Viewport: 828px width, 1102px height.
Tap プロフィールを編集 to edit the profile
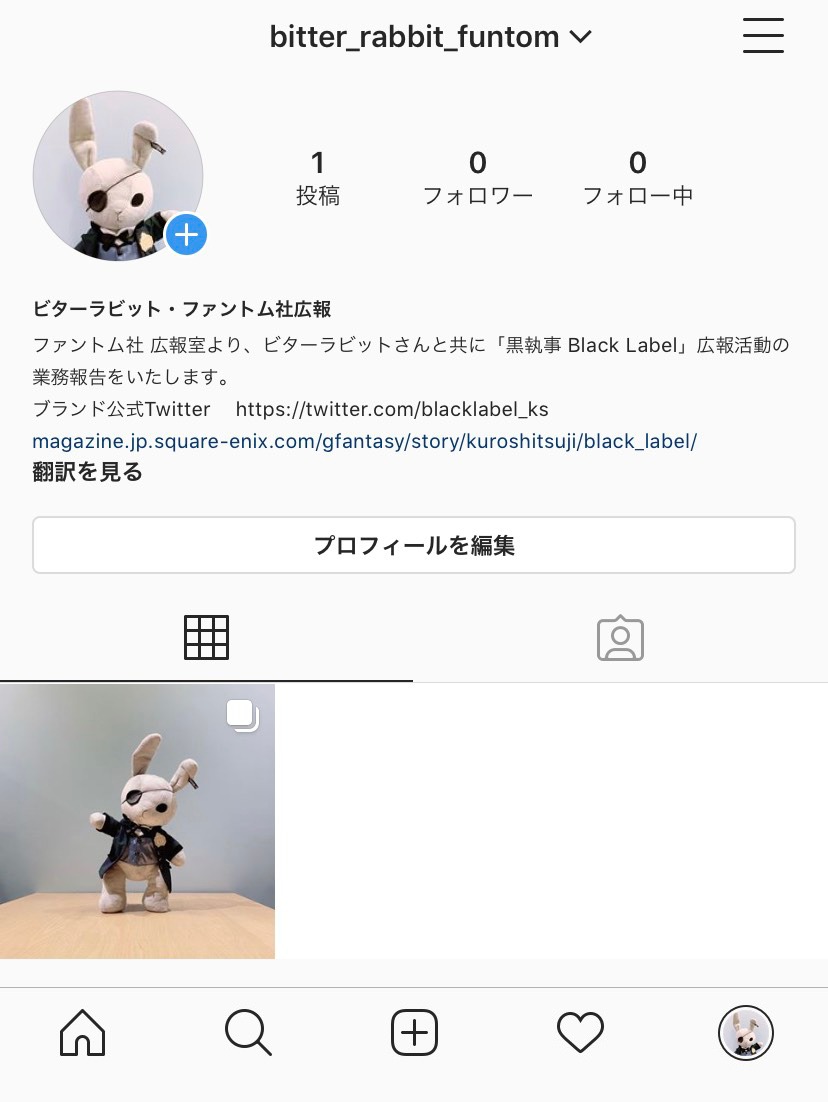[x=414, y=545]
